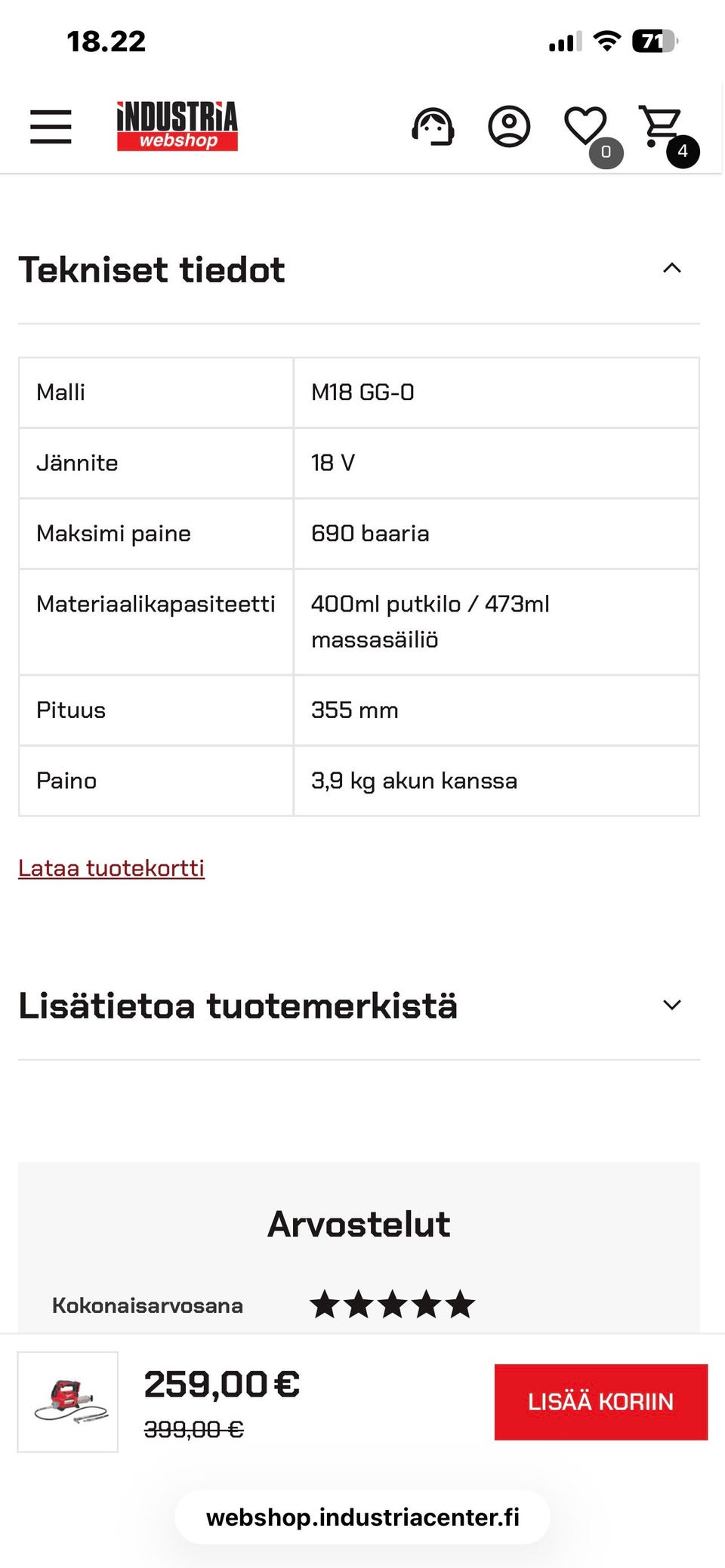Collapse the Tekniset tiedot section
The width and height of the screenshot is (725, 1568).
(x=151, y=270)
